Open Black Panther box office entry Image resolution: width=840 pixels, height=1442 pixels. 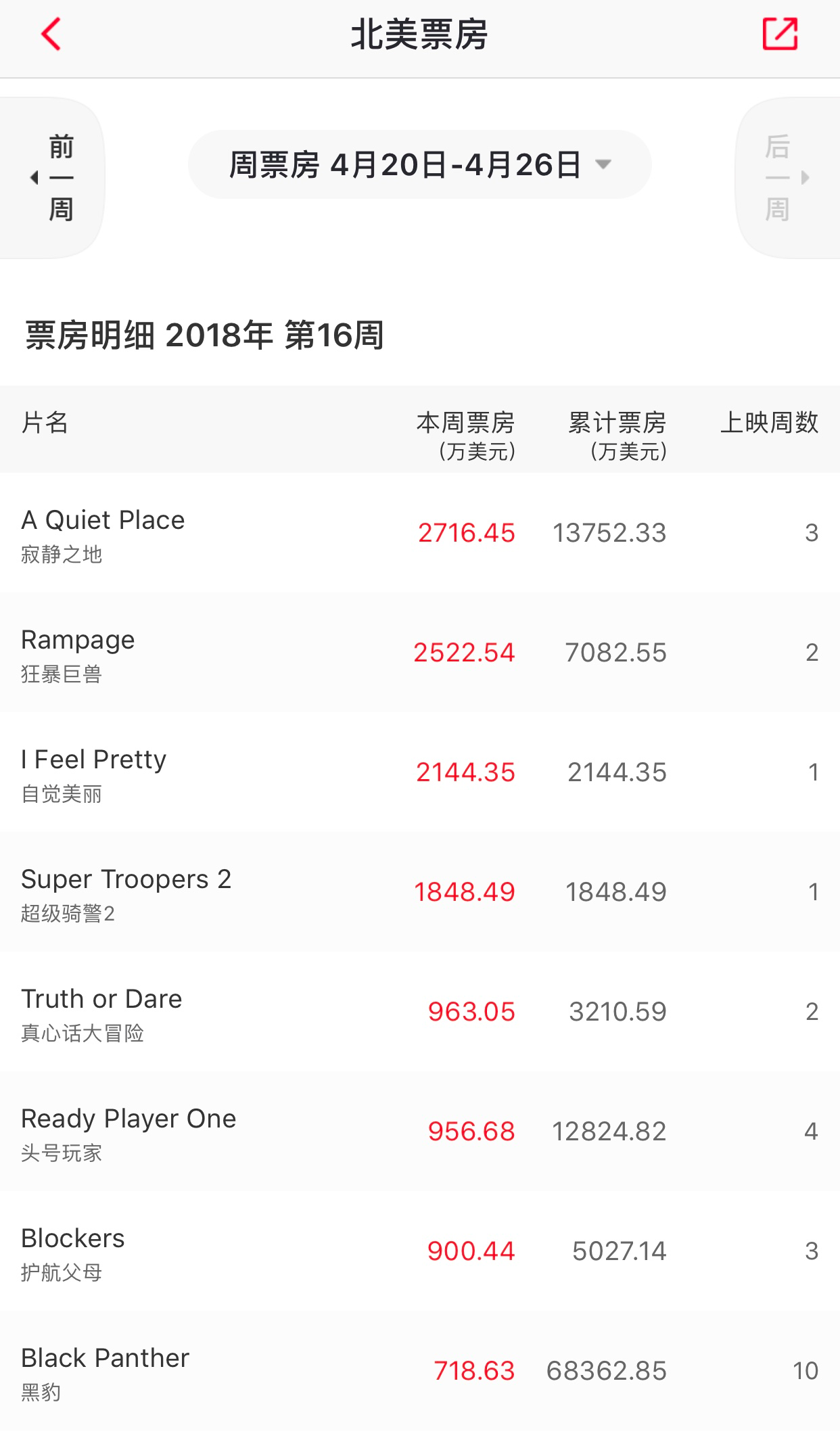[x=419, y=1371]
